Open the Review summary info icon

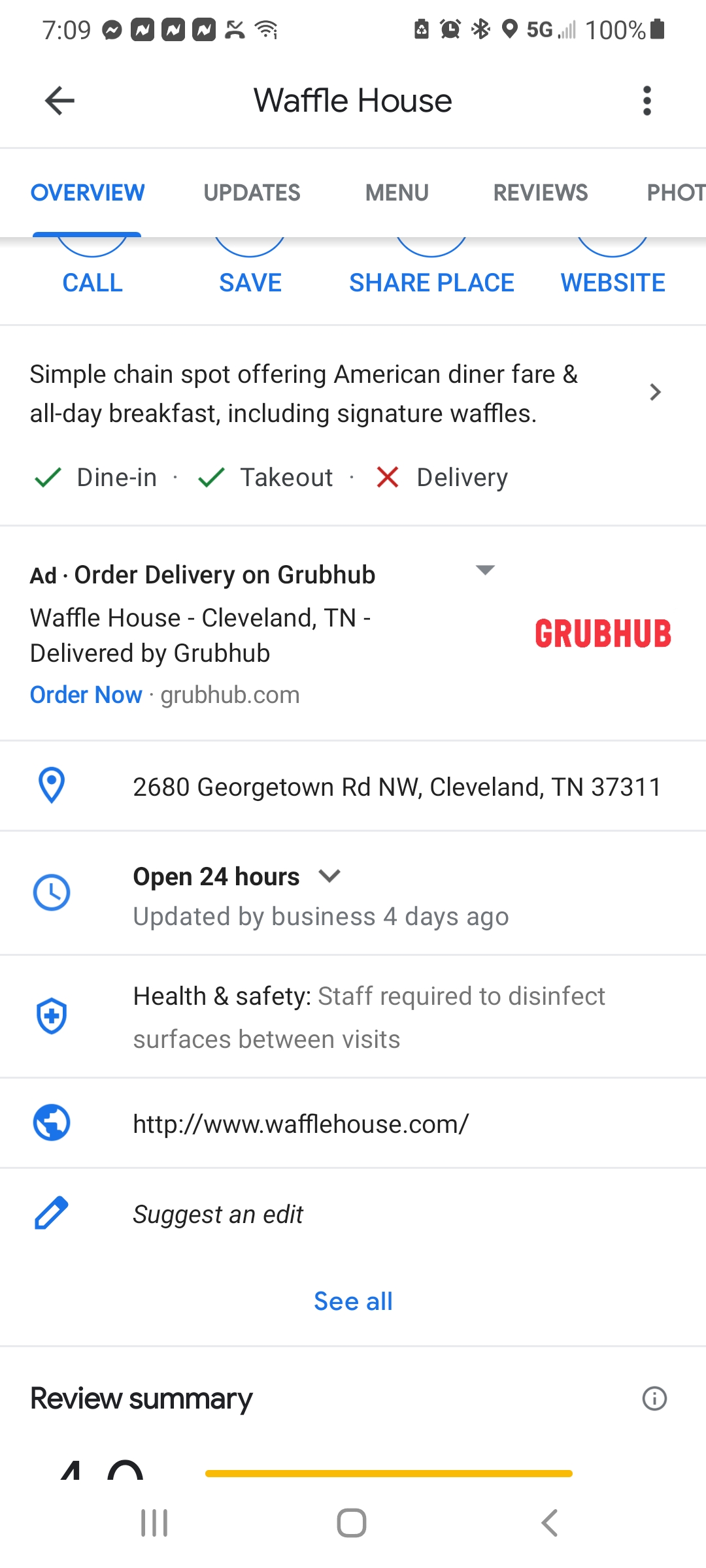click(x=654, y=1399)
